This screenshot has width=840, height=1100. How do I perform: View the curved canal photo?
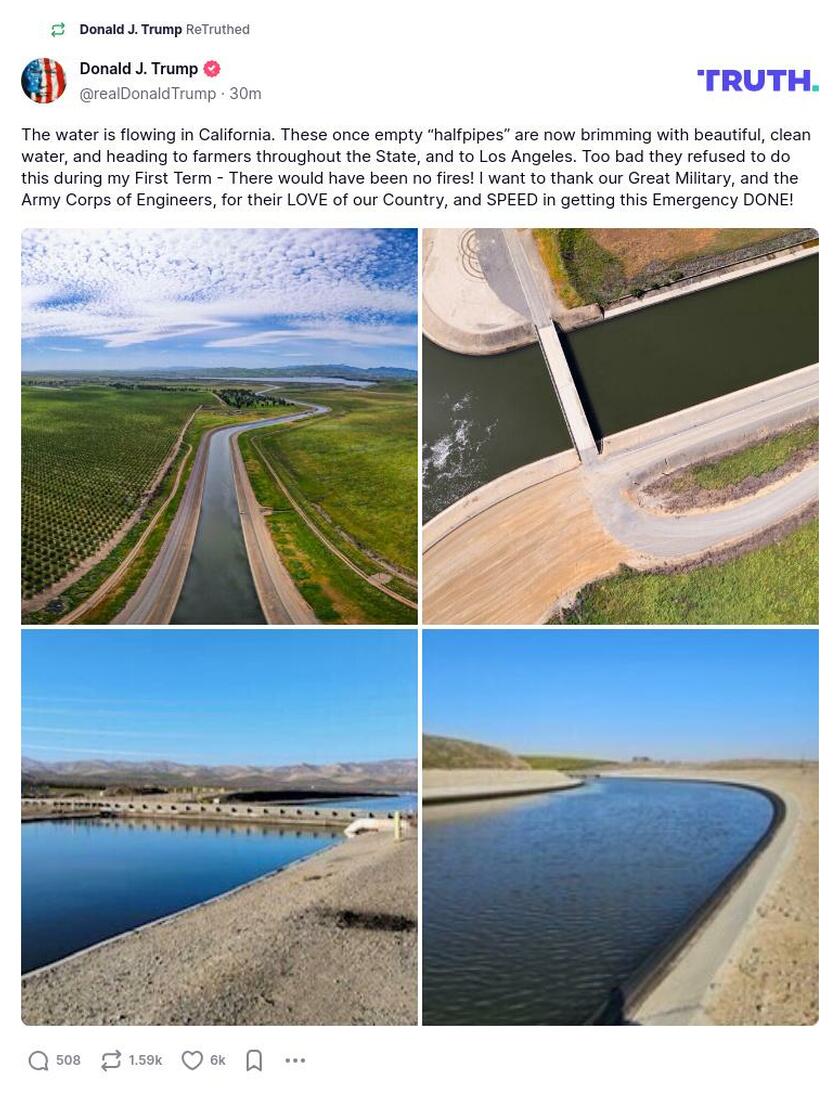coord(620,827)
